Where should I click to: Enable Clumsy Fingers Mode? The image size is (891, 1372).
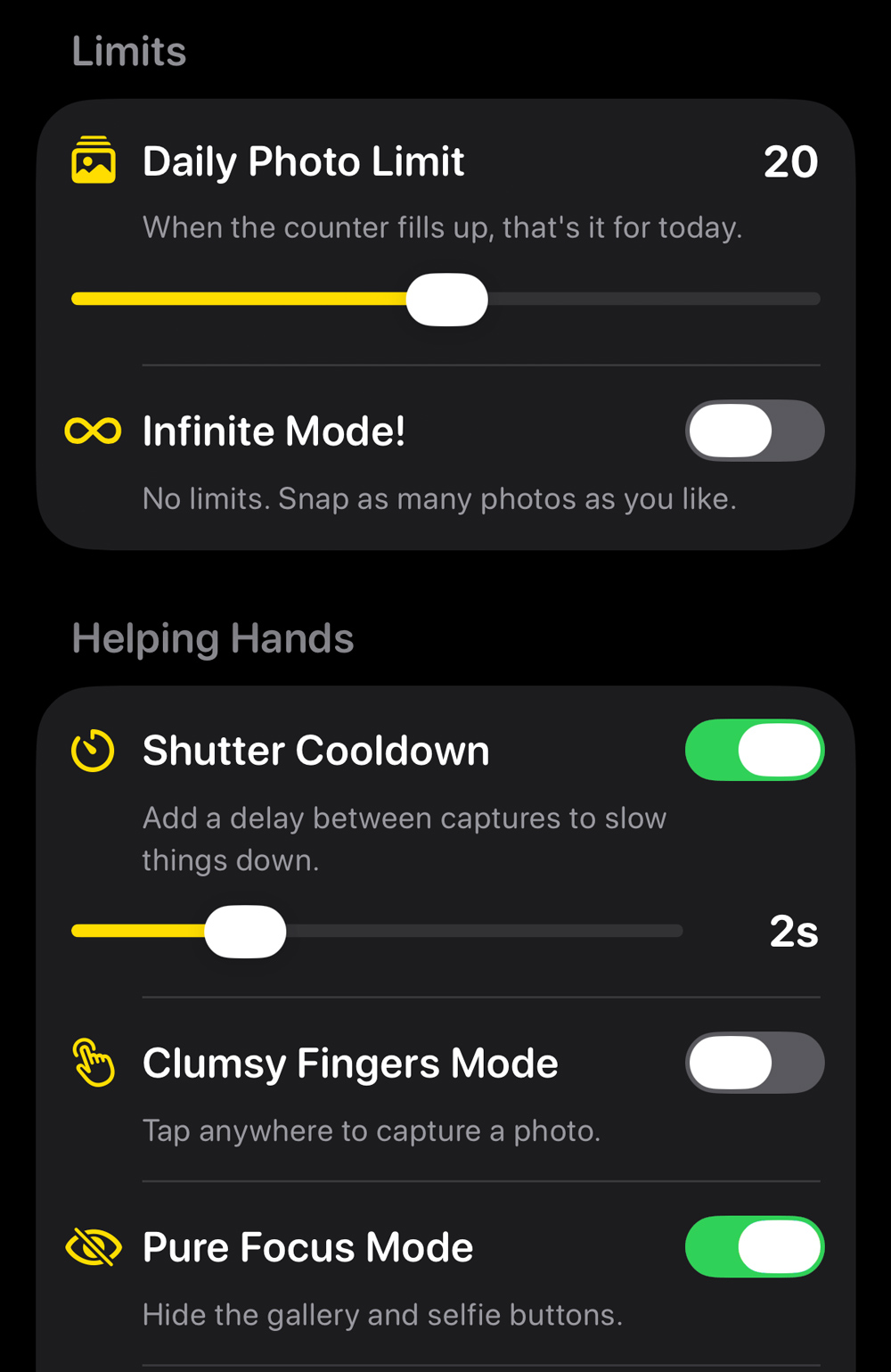(754, 1063)
